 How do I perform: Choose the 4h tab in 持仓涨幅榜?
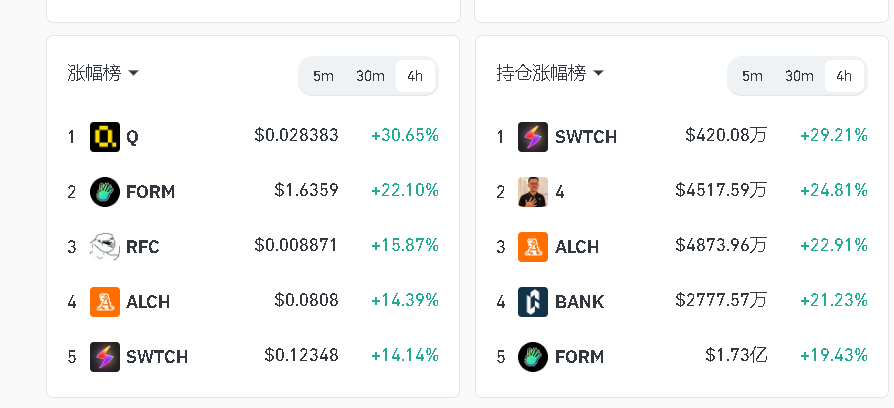(844, 76)
